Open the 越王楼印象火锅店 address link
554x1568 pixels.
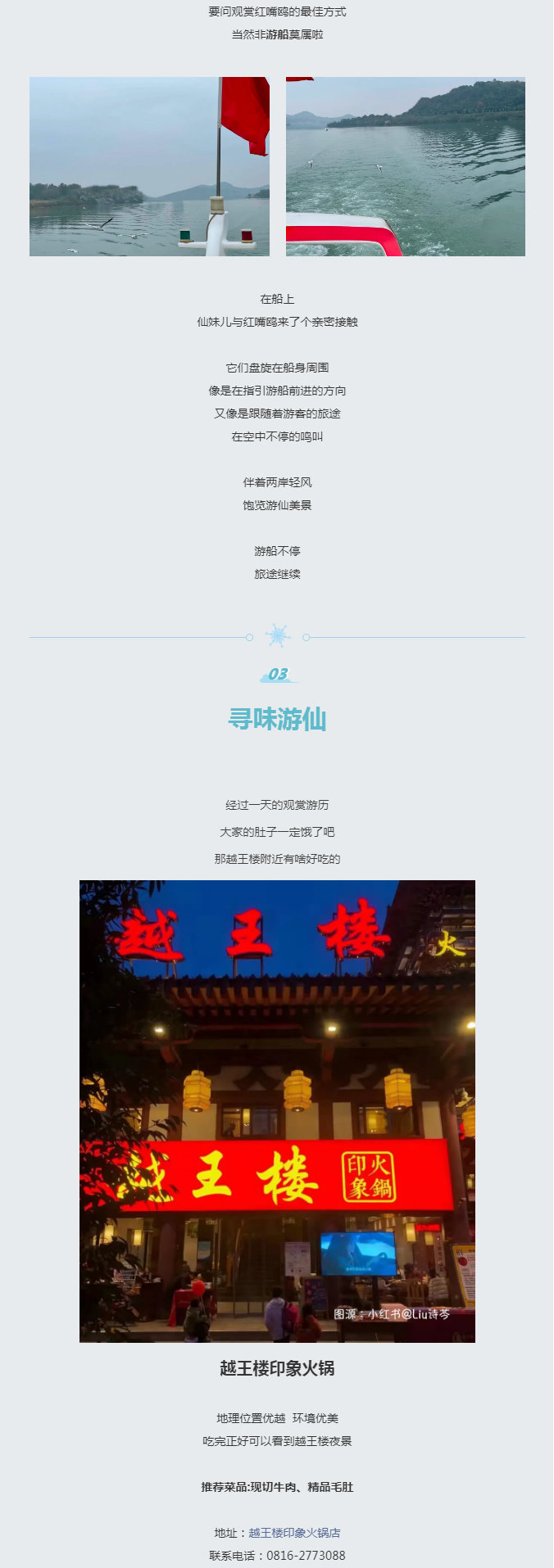pos(294,1532)
